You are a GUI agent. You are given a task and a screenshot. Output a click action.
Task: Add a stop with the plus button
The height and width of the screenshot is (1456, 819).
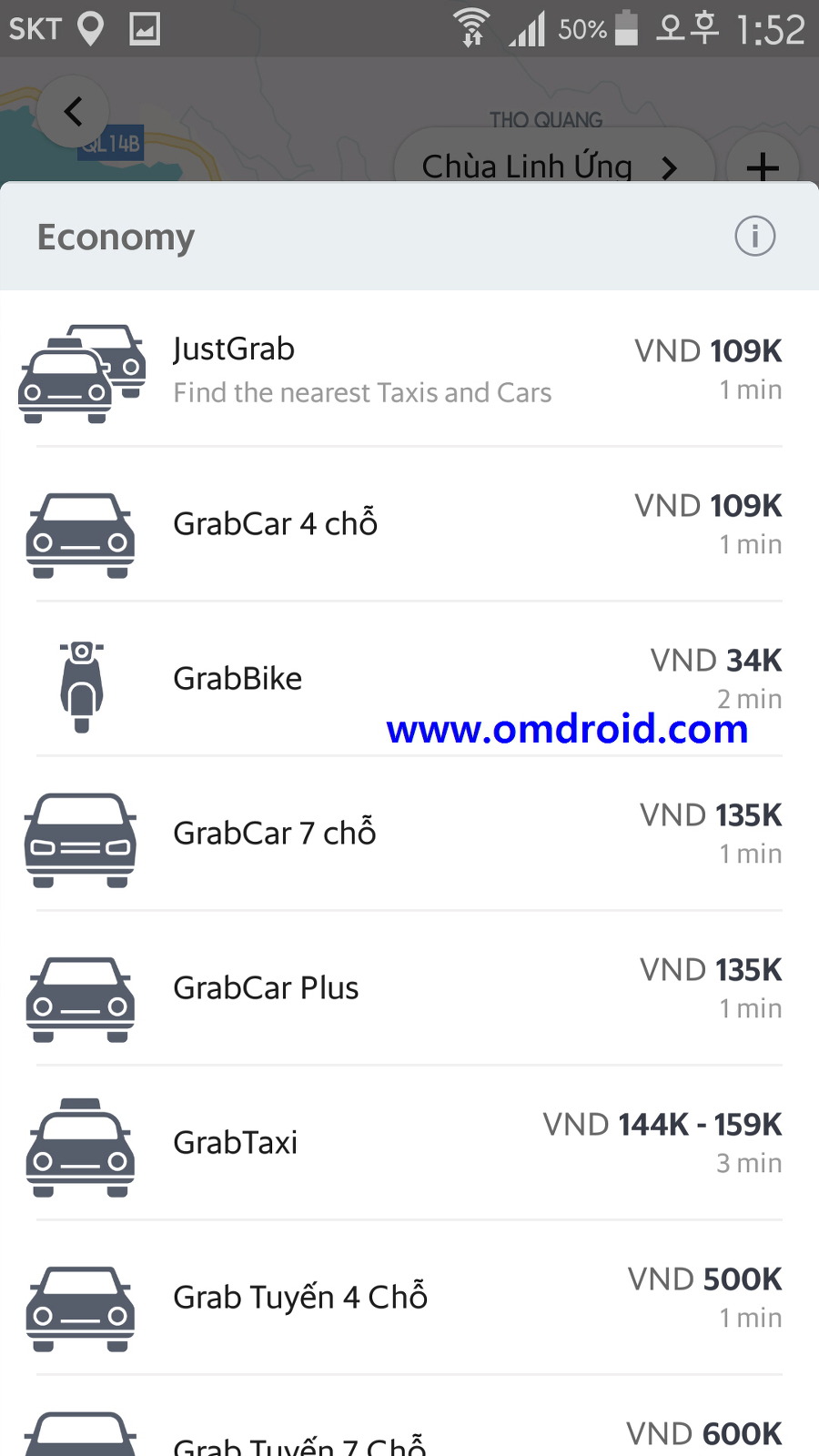click(x=762, y=165)
